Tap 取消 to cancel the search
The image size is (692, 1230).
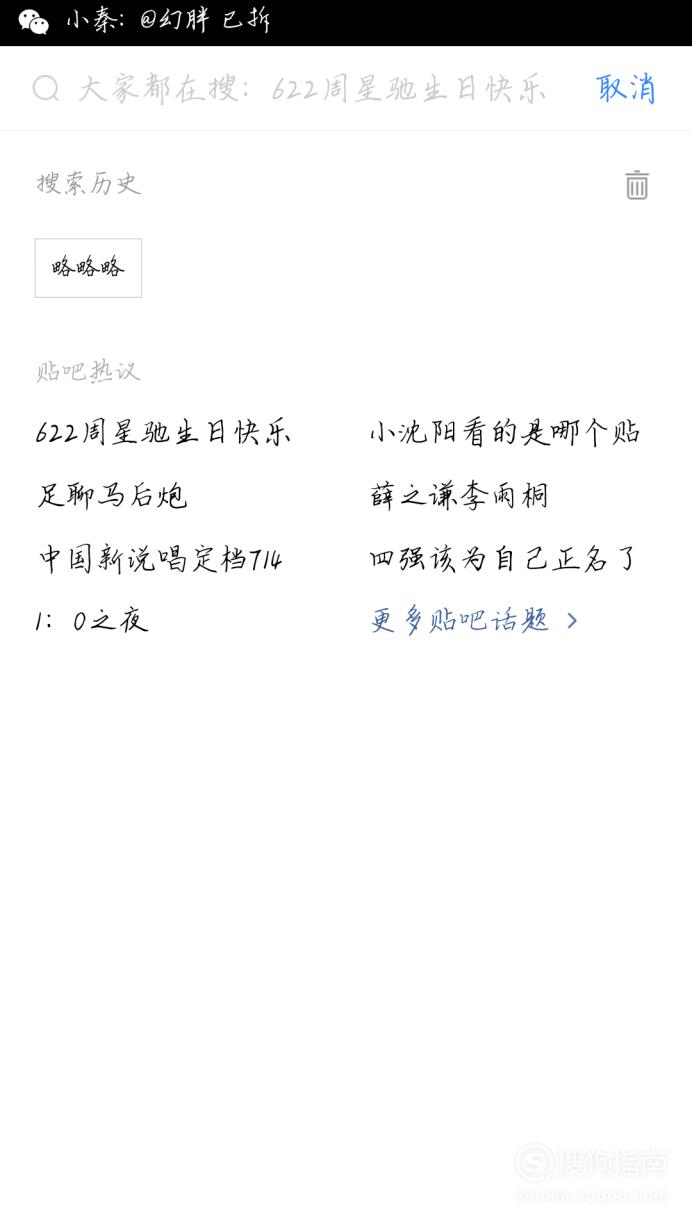coord(626,88)
